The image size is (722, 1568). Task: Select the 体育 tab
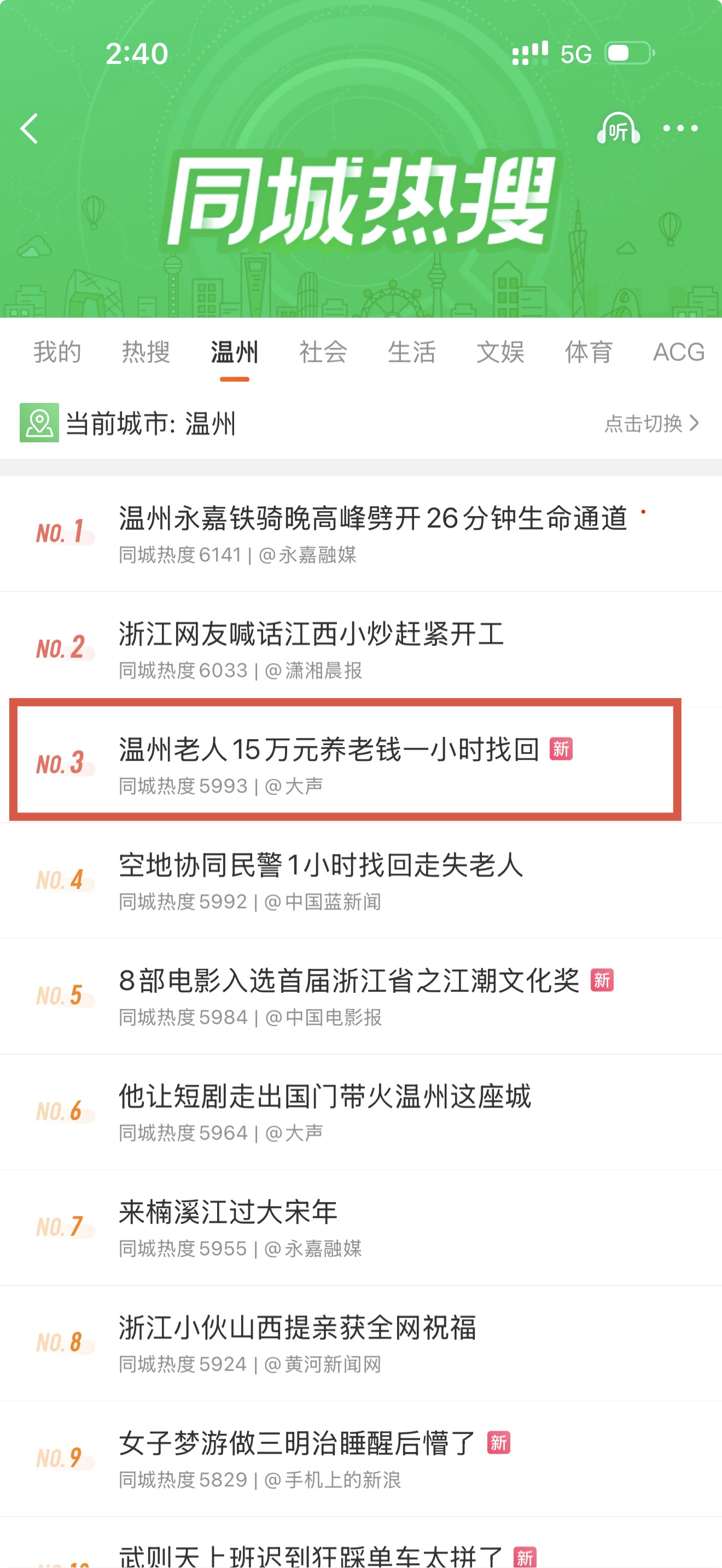588,353
